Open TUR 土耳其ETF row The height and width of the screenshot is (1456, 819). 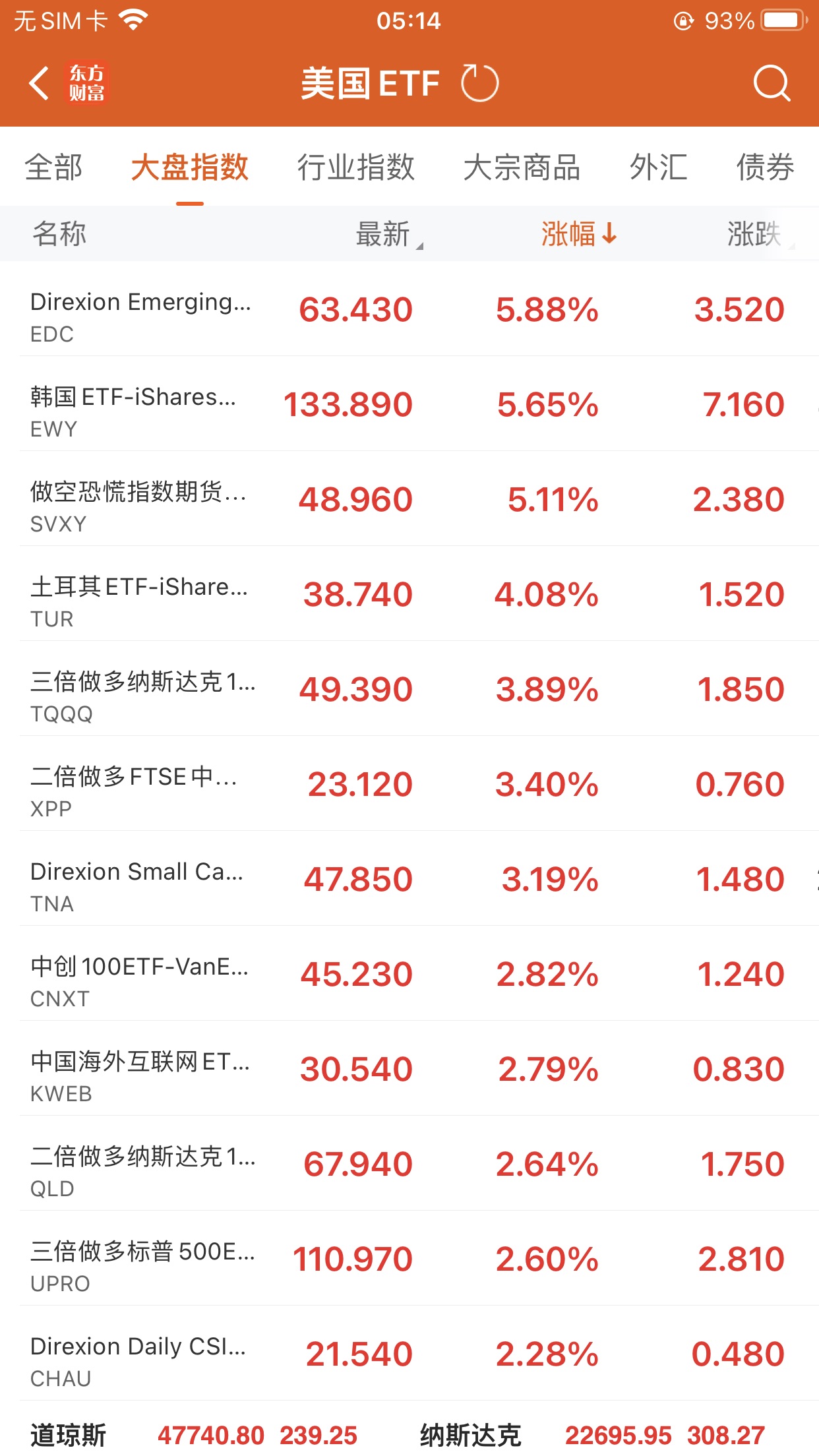tap(409, 595)
